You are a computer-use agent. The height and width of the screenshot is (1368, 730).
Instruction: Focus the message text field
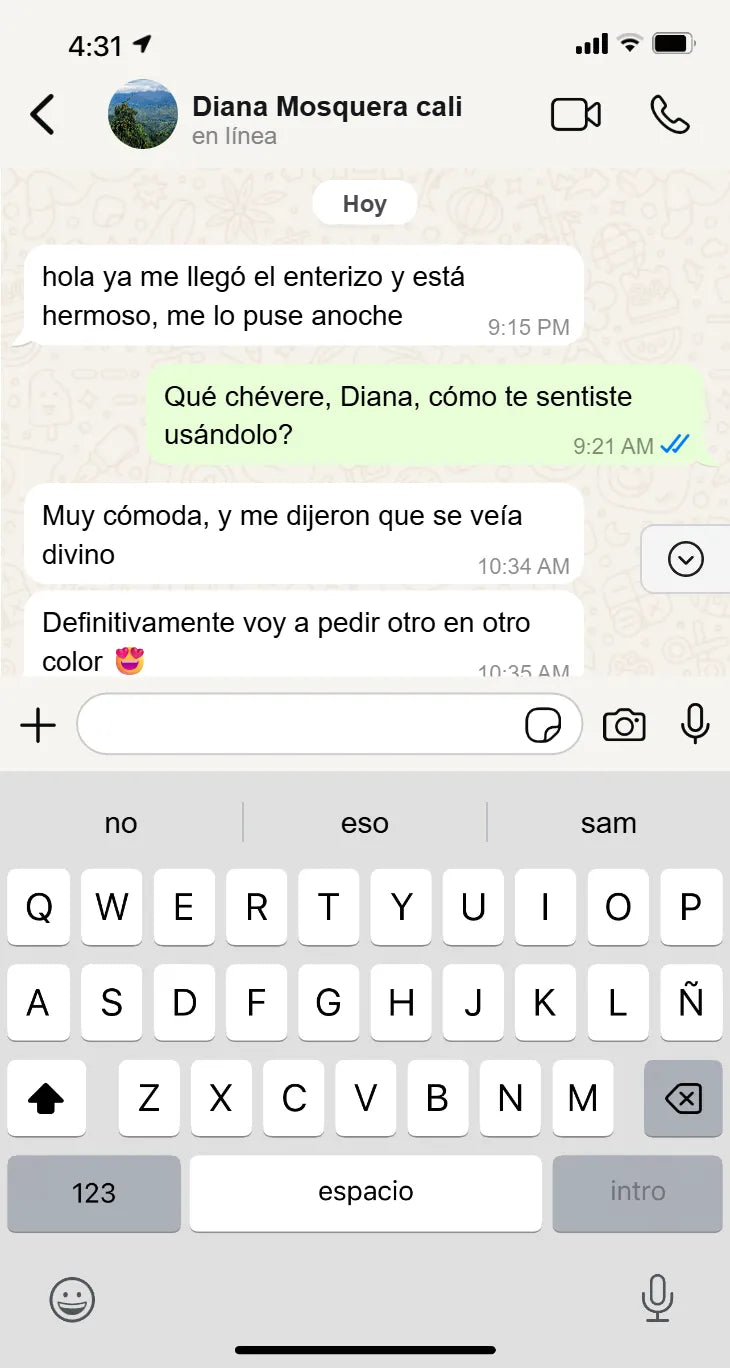point(300,725)
